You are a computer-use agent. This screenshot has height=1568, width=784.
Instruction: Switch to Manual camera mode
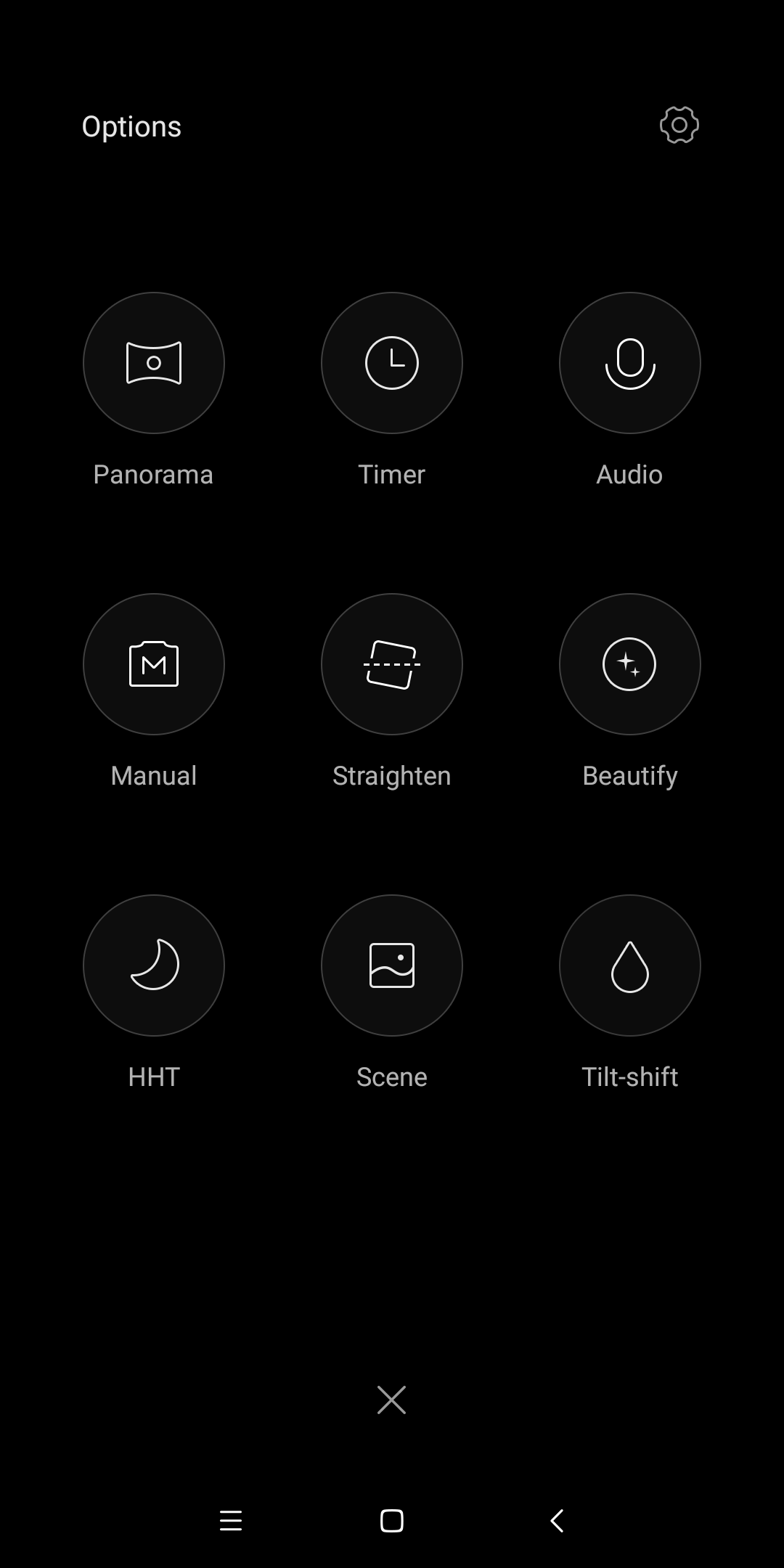tap(154, 664)
